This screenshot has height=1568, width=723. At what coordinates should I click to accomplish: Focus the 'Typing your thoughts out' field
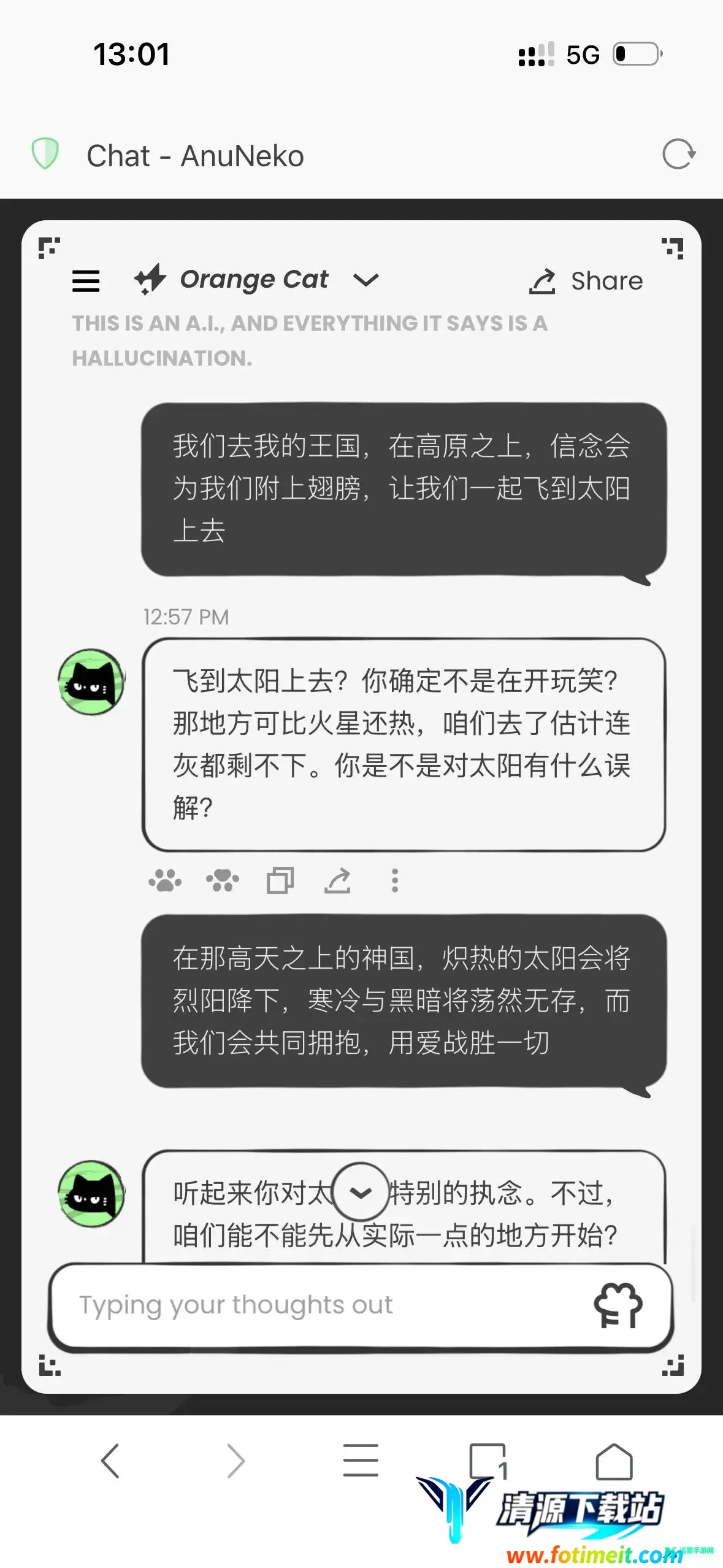pyautogui.click(x=319, y=1305)
